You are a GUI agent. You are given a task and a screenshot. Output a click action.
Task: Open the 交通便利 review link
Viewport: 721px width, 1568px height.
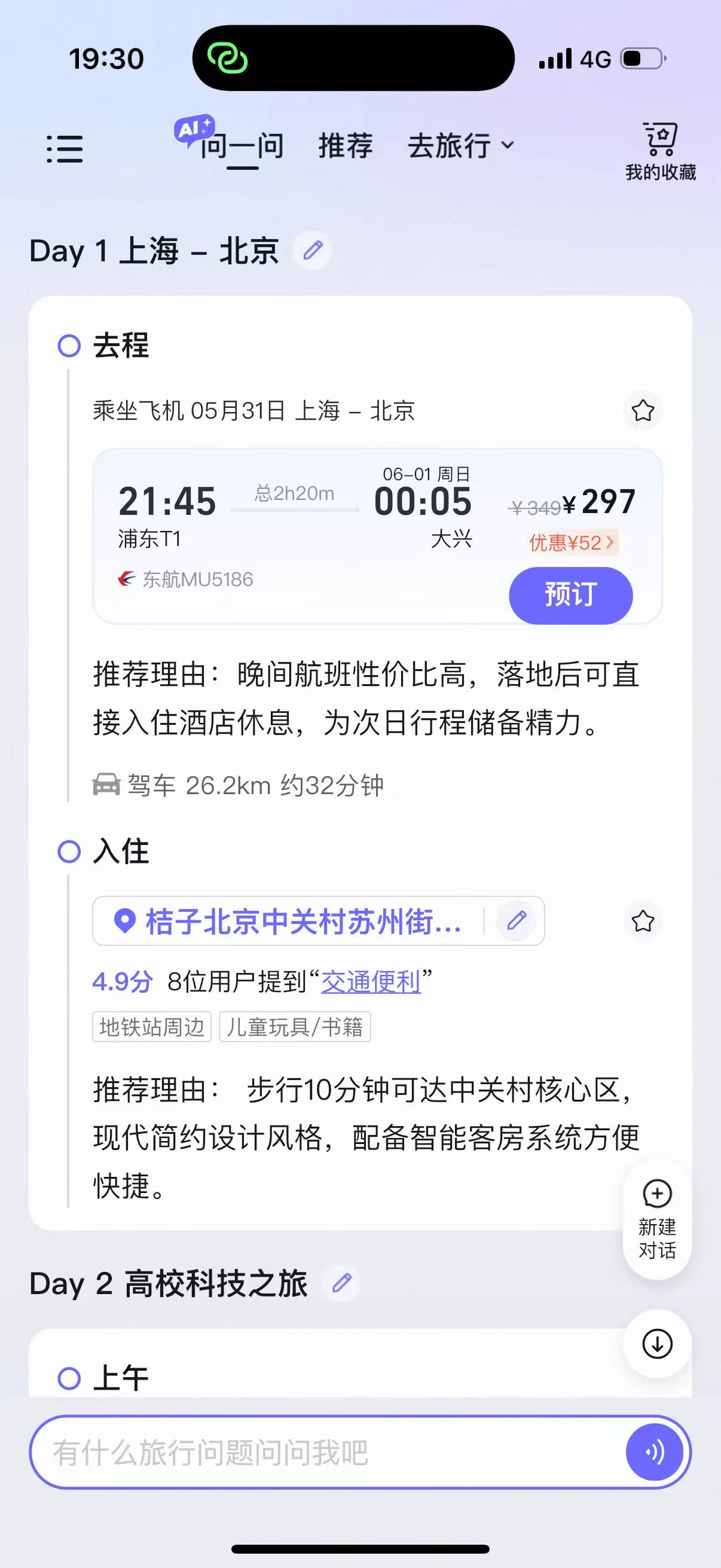371,982
